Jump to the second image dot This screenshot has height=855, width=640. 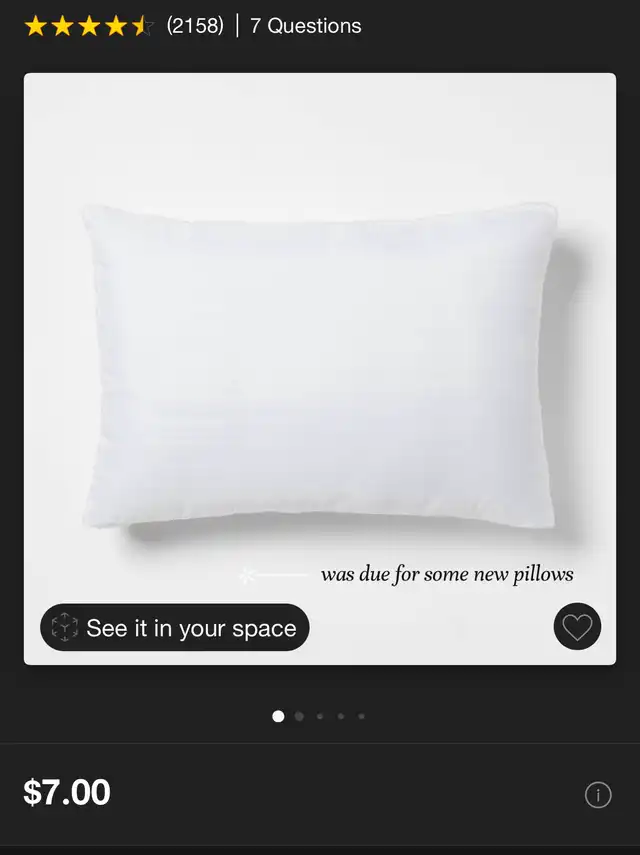(299, 716)
